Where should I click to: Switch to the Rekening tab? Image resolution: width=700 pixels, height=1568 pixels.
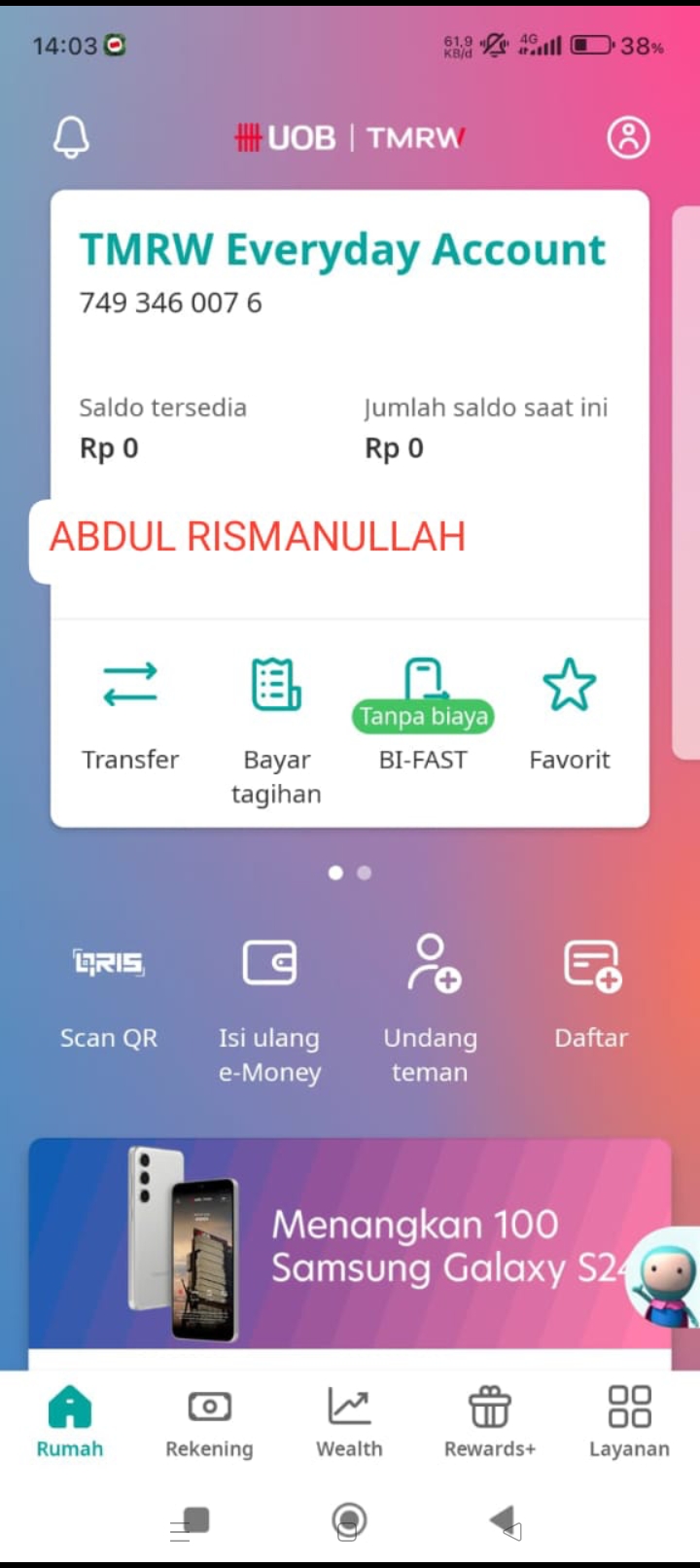coord(209,1422)
